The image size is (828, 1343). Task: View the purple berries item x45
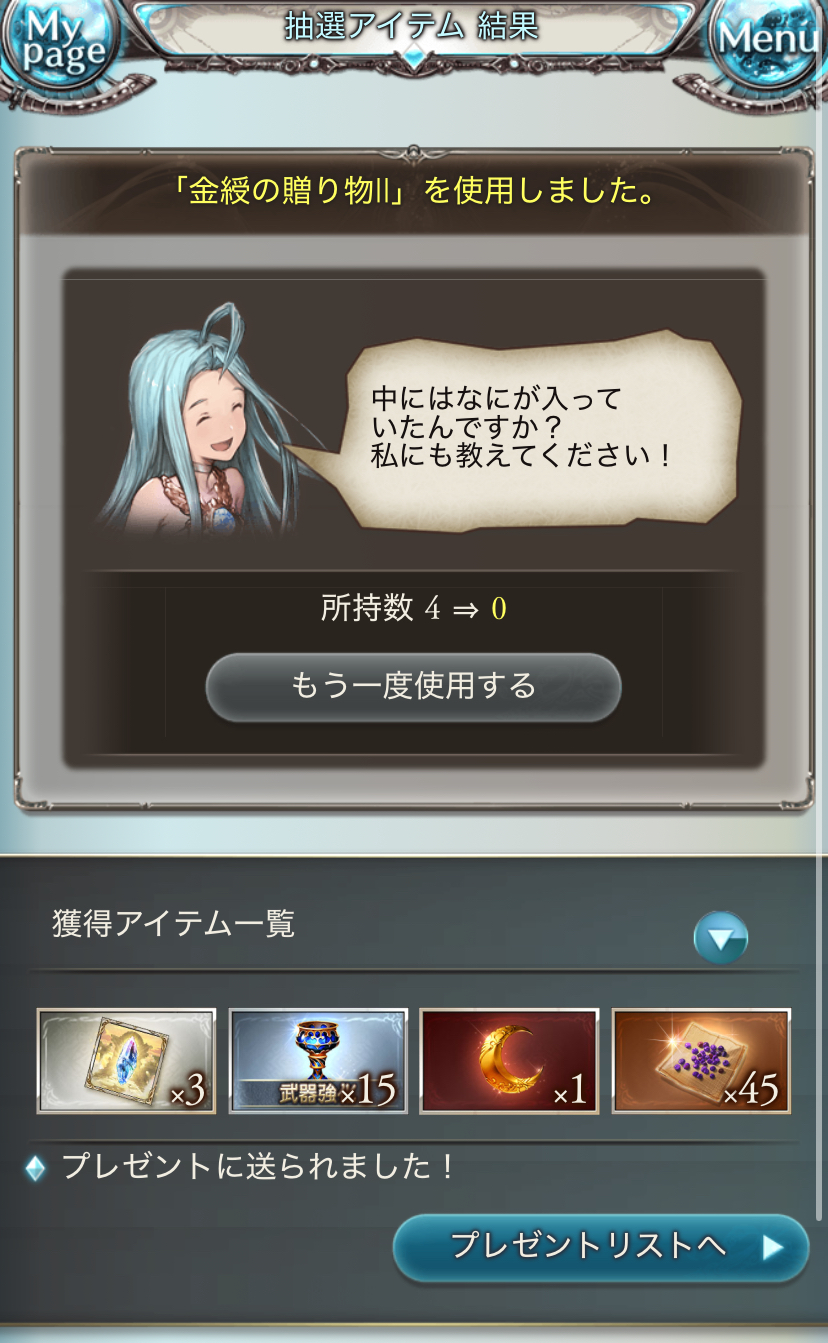pyautogui.click(x=701, y=1061)
